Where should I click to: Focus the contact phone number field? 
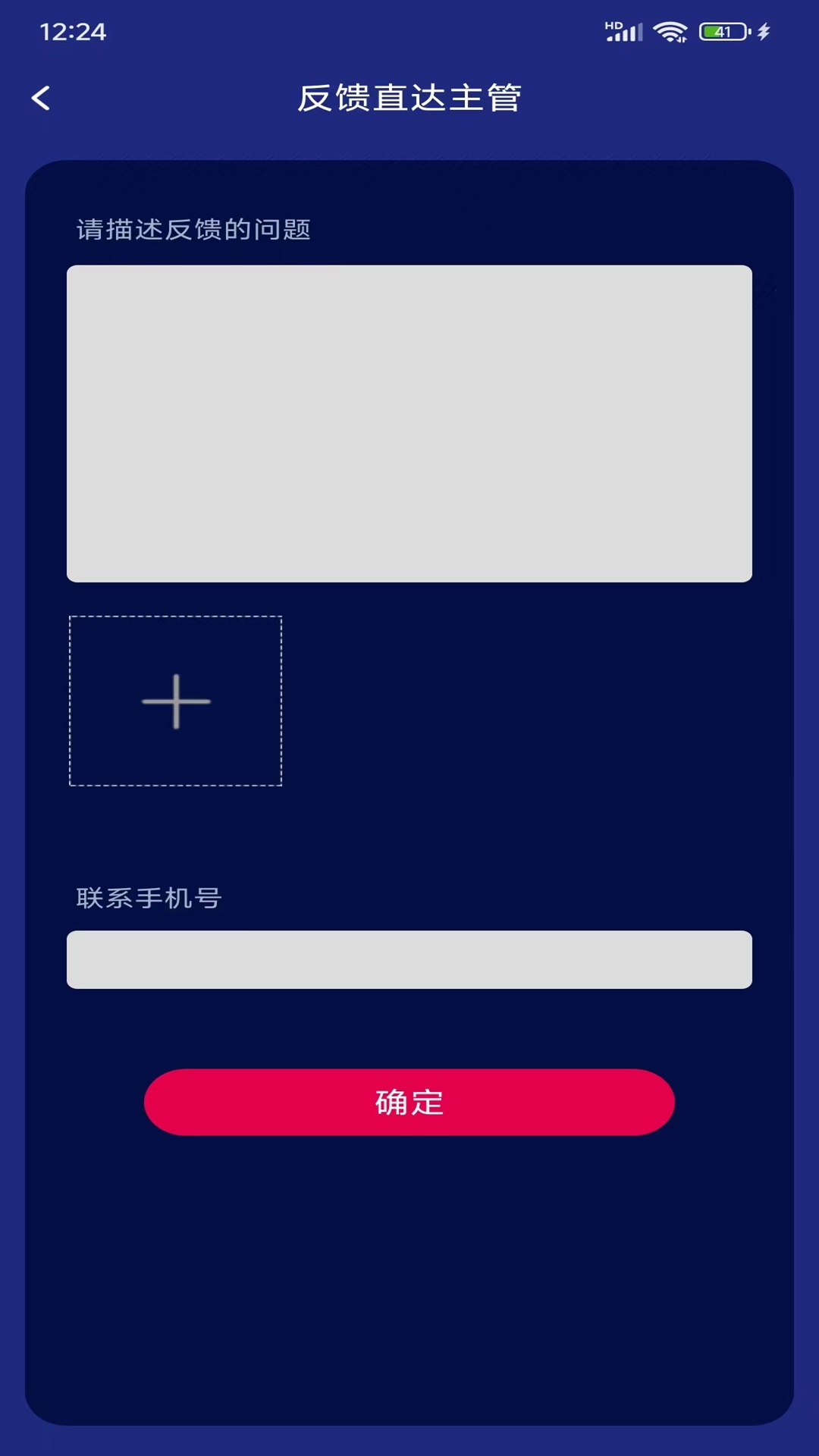(x=409, y=959)
